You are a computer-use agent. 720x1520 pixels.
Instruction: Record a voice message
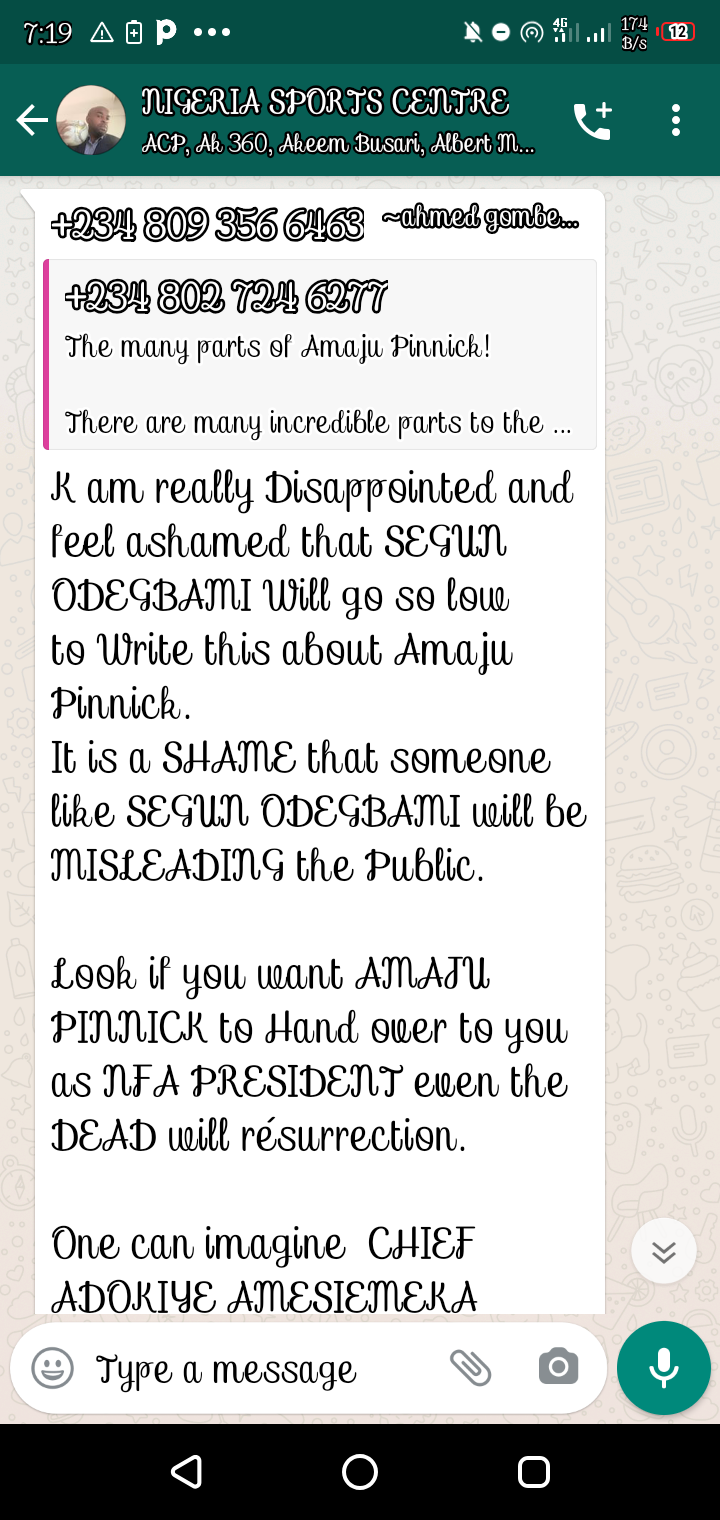point(664,1368)
